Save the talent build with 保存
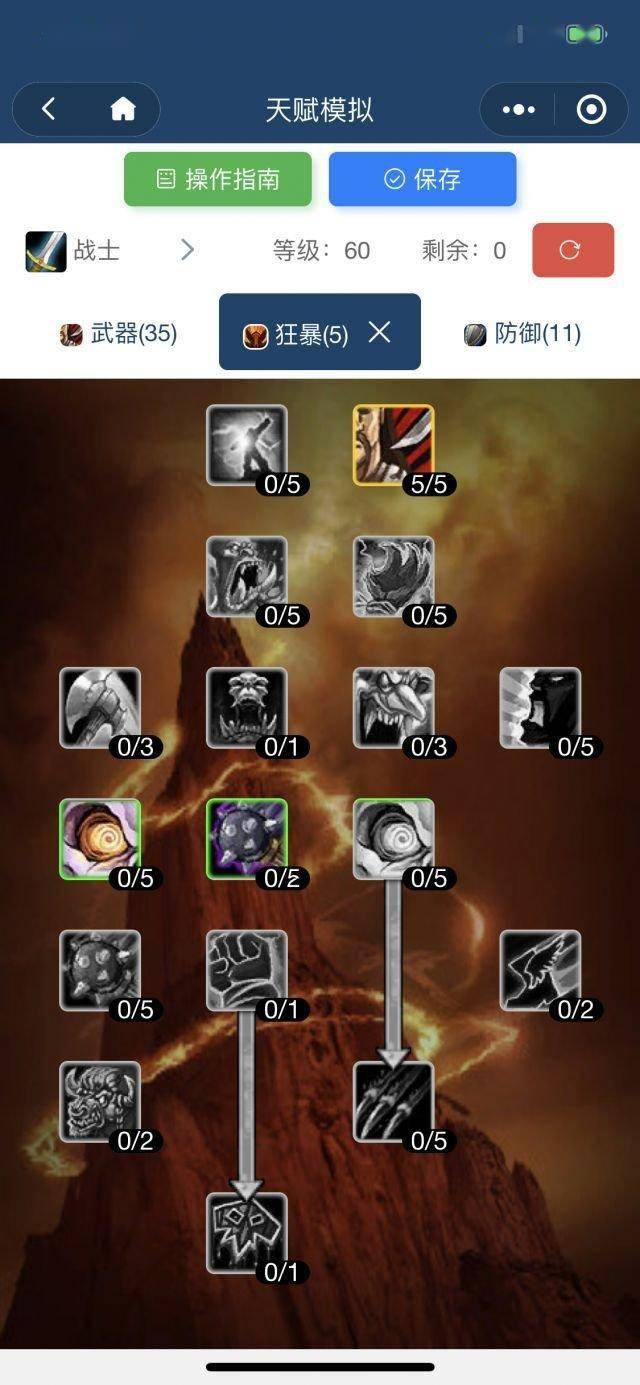This screenshot has width=640, height=1385. [x=422, y=179]
